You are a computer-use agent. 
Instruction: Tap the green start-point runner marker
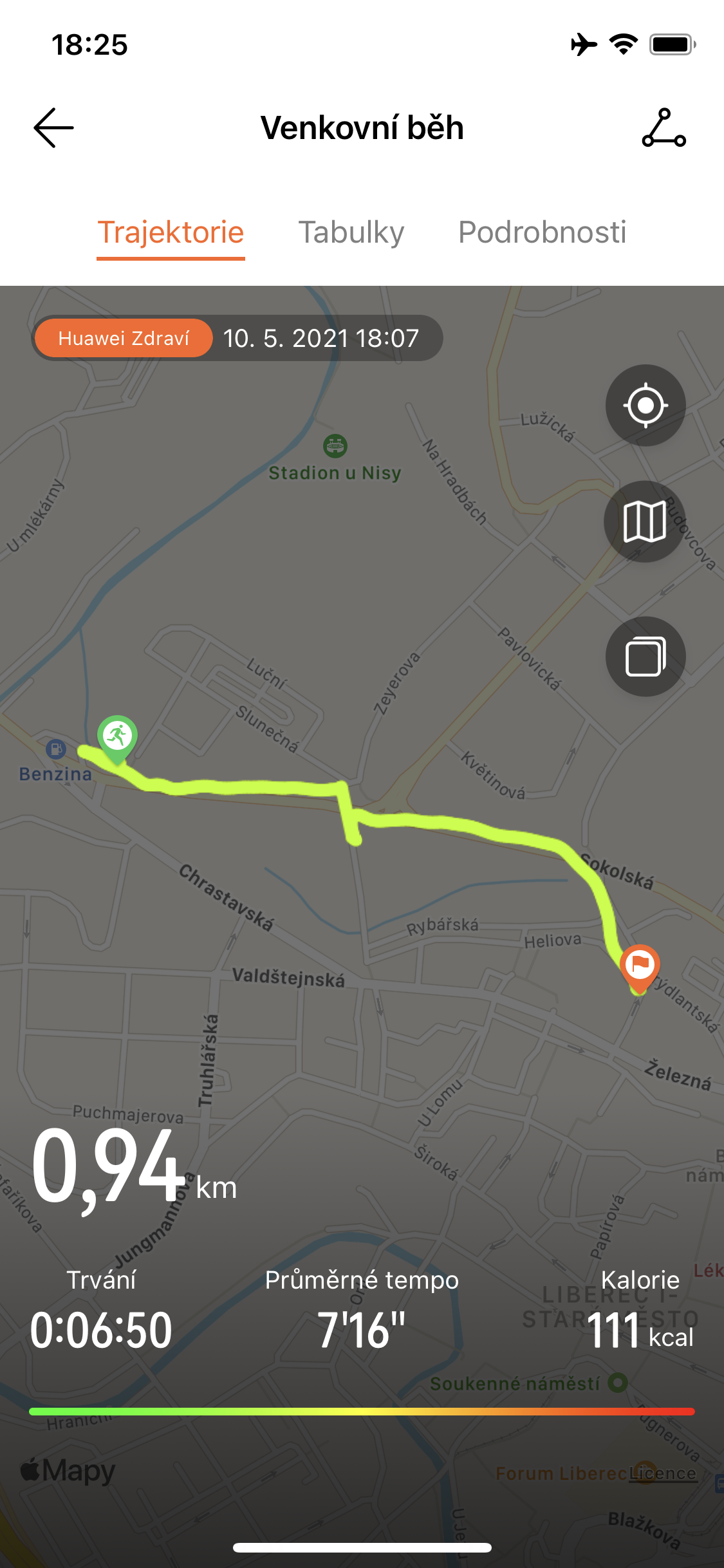117,738
